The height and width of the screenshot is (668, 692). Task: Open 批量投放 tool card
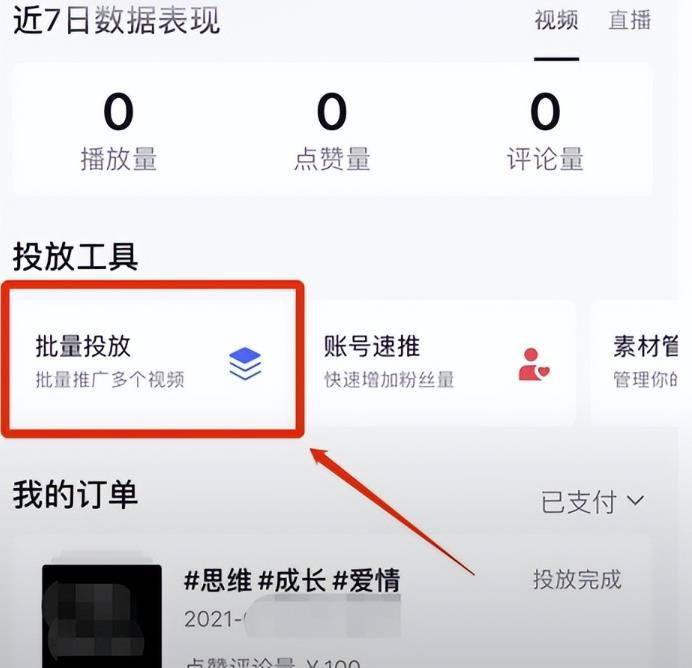point(150,360)
